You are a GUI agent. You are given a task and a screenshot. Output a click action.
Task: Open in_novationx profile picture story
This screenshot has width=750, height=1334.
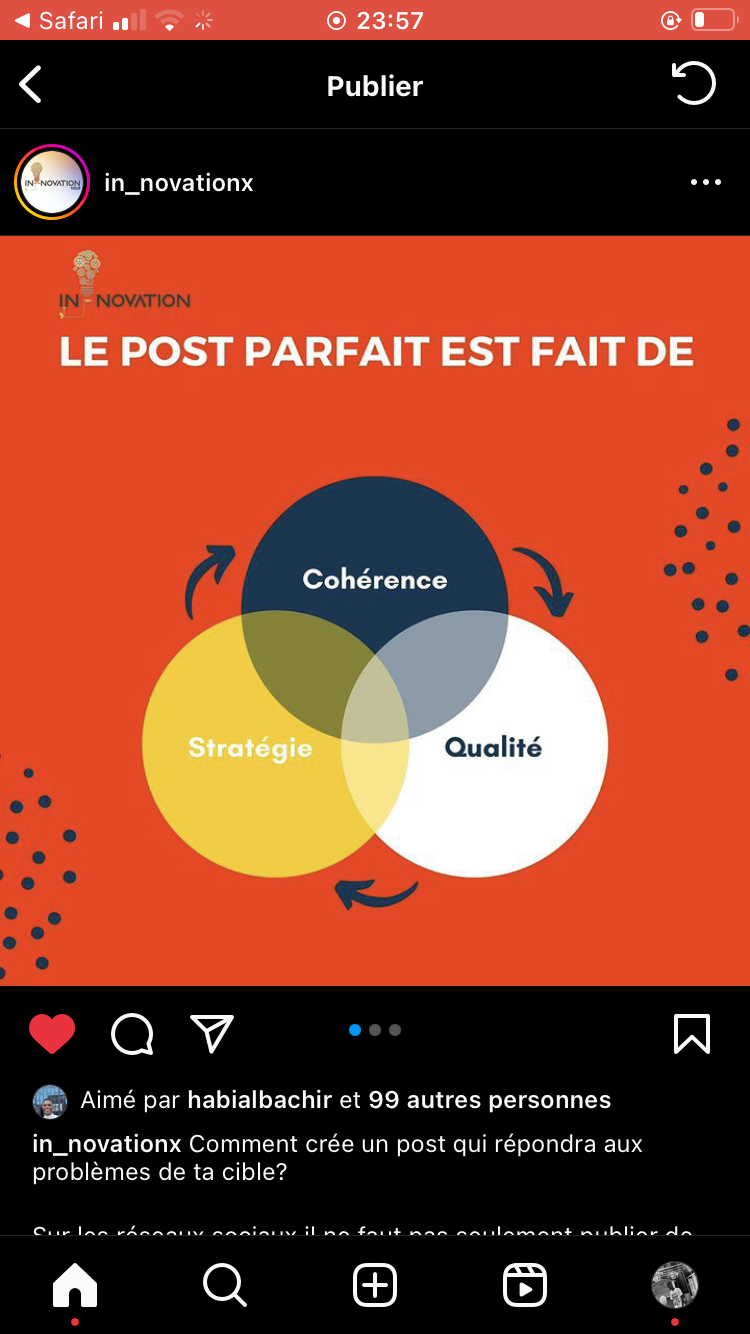52,183
